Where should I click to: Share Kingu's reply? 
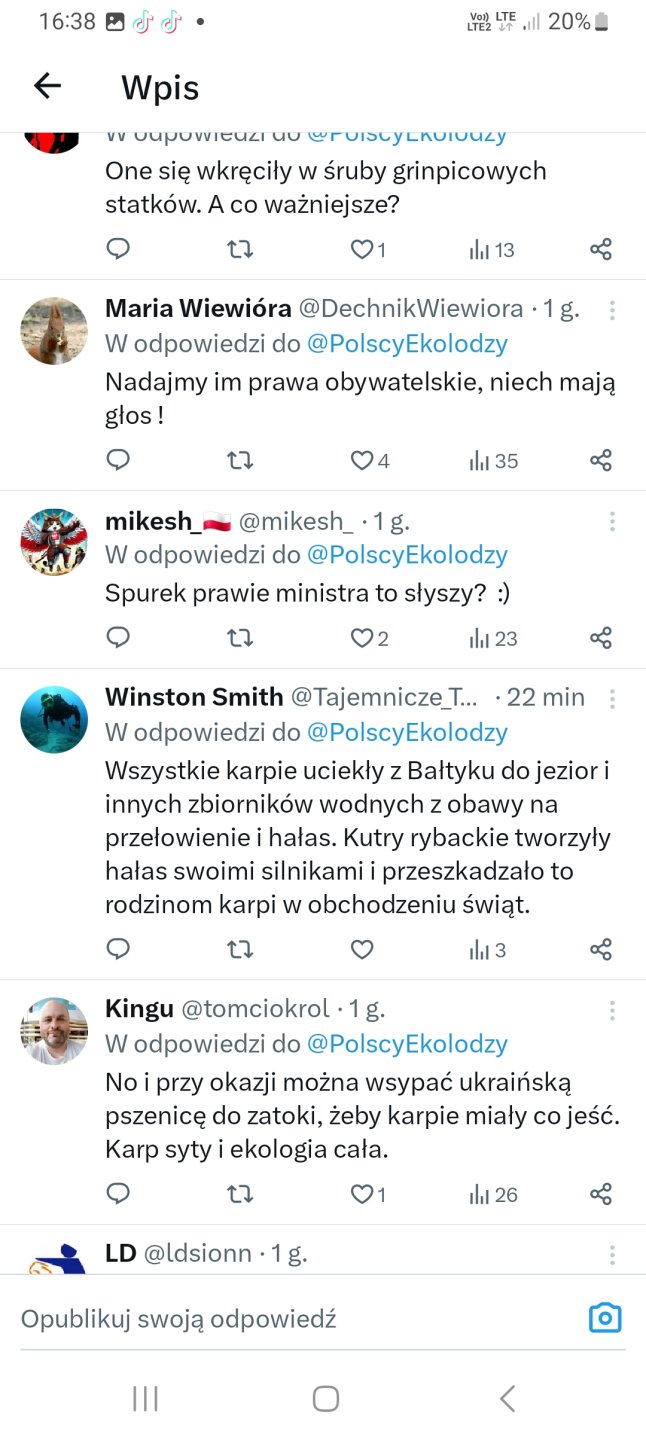(x=600, y=1194)
